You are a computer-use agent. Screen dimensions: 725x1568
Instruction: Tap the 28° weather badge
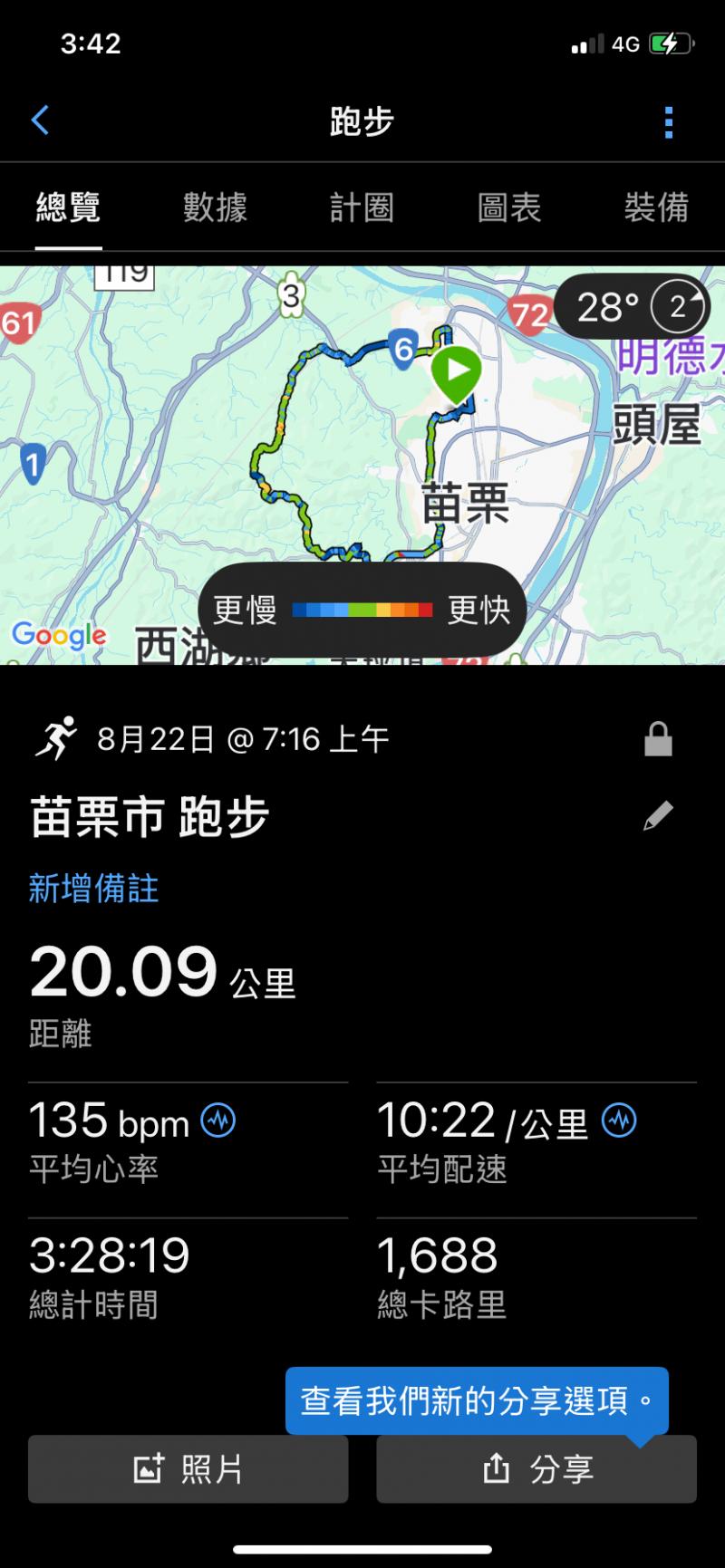632,307
